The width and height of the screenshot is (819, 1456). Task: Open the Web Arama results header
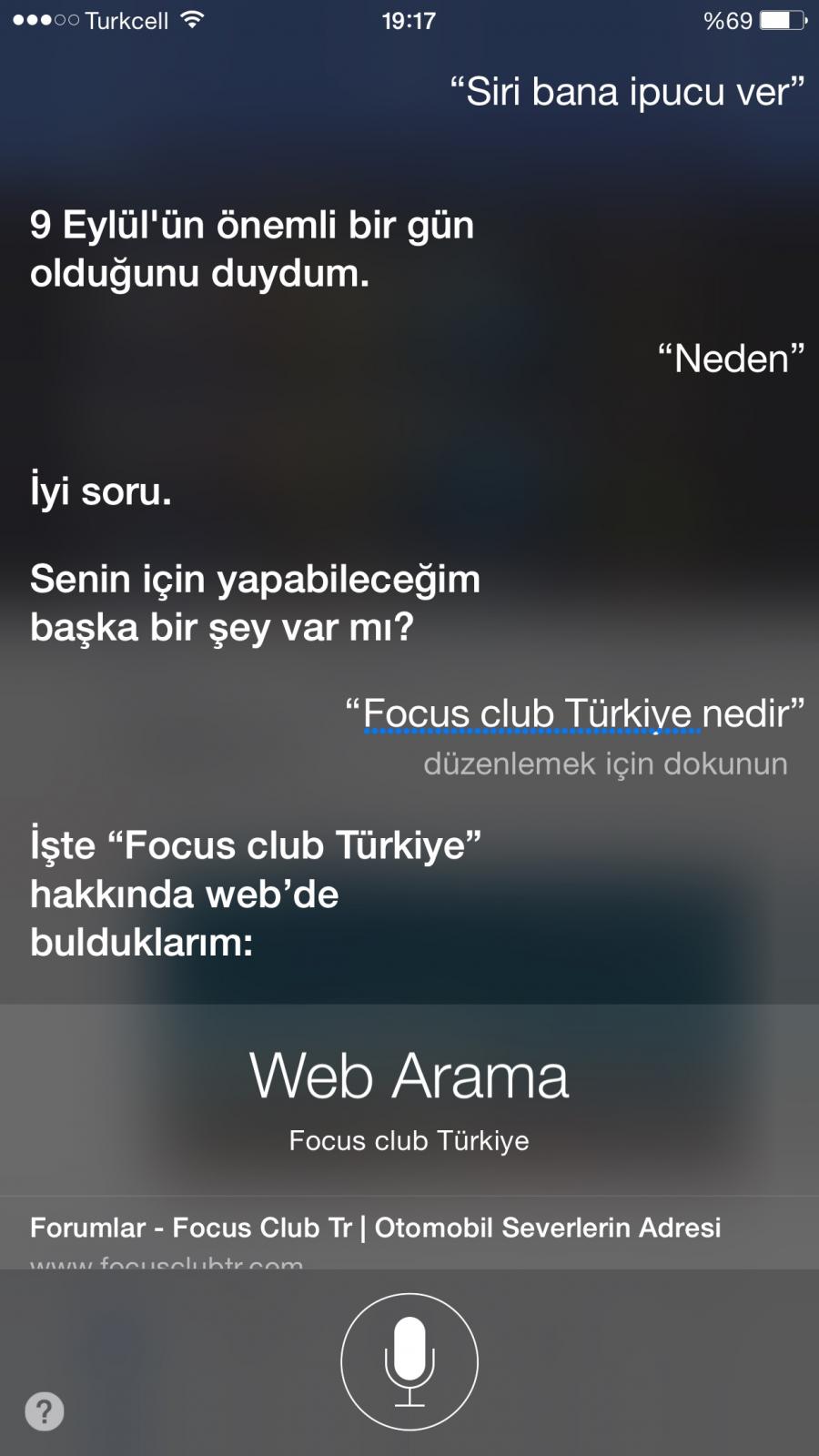point(409,1098)
